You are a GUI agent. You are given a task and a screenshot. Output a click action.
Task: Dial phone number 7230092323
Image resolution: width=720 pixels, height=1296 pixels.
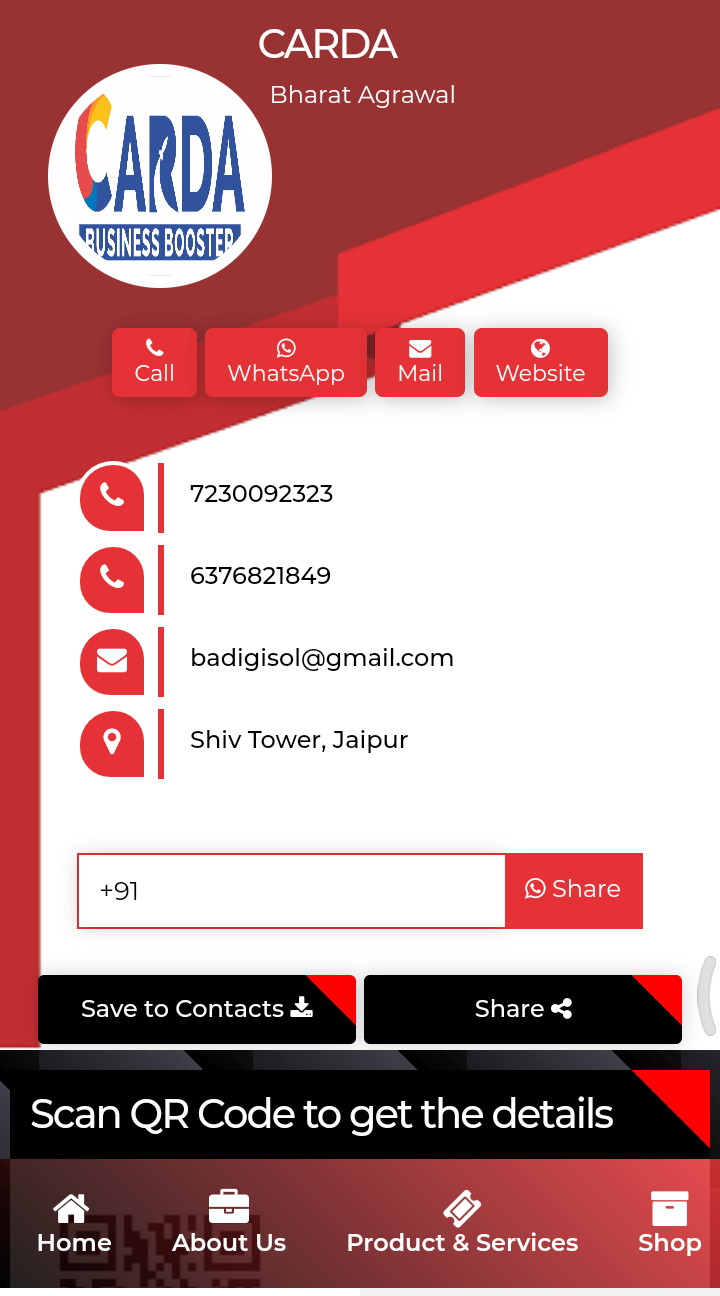pyautogui.click(x=261, y=494)
